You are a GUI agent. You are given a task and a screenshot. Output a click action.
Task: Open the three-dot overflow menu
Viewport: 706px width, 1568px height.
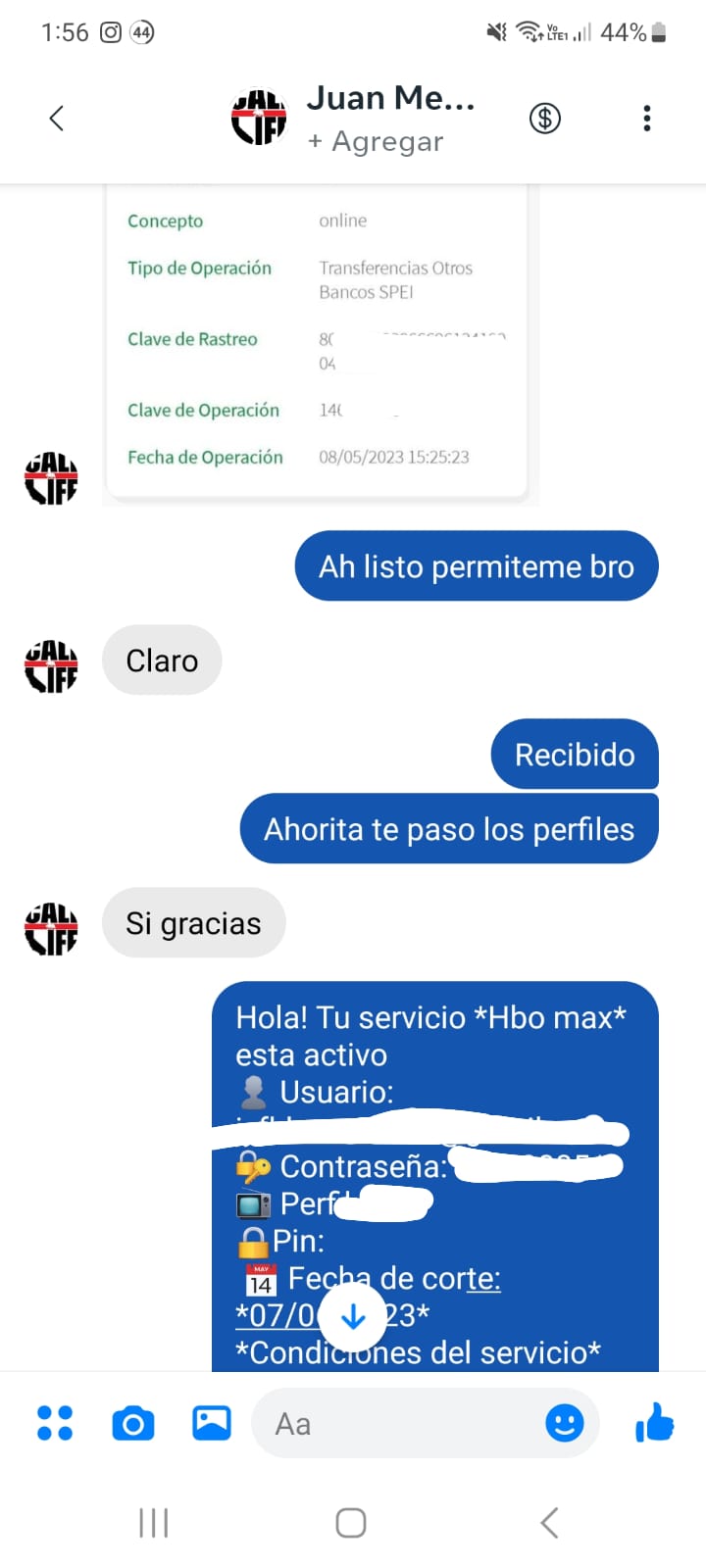(x=646, y=119)
